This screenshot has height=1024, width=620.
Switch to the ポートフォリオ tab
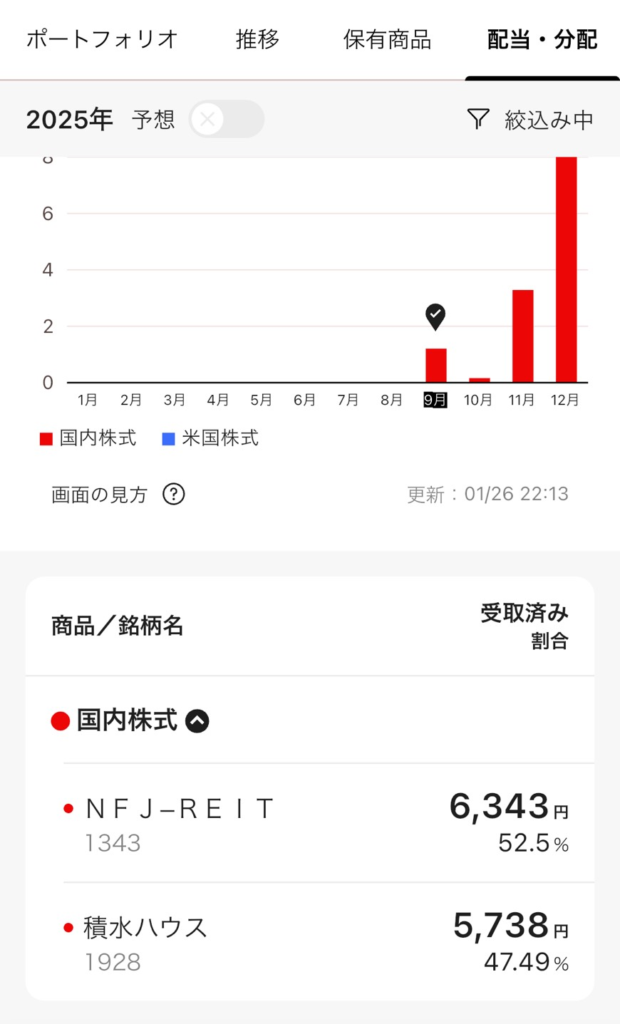(x=101, y=40)
